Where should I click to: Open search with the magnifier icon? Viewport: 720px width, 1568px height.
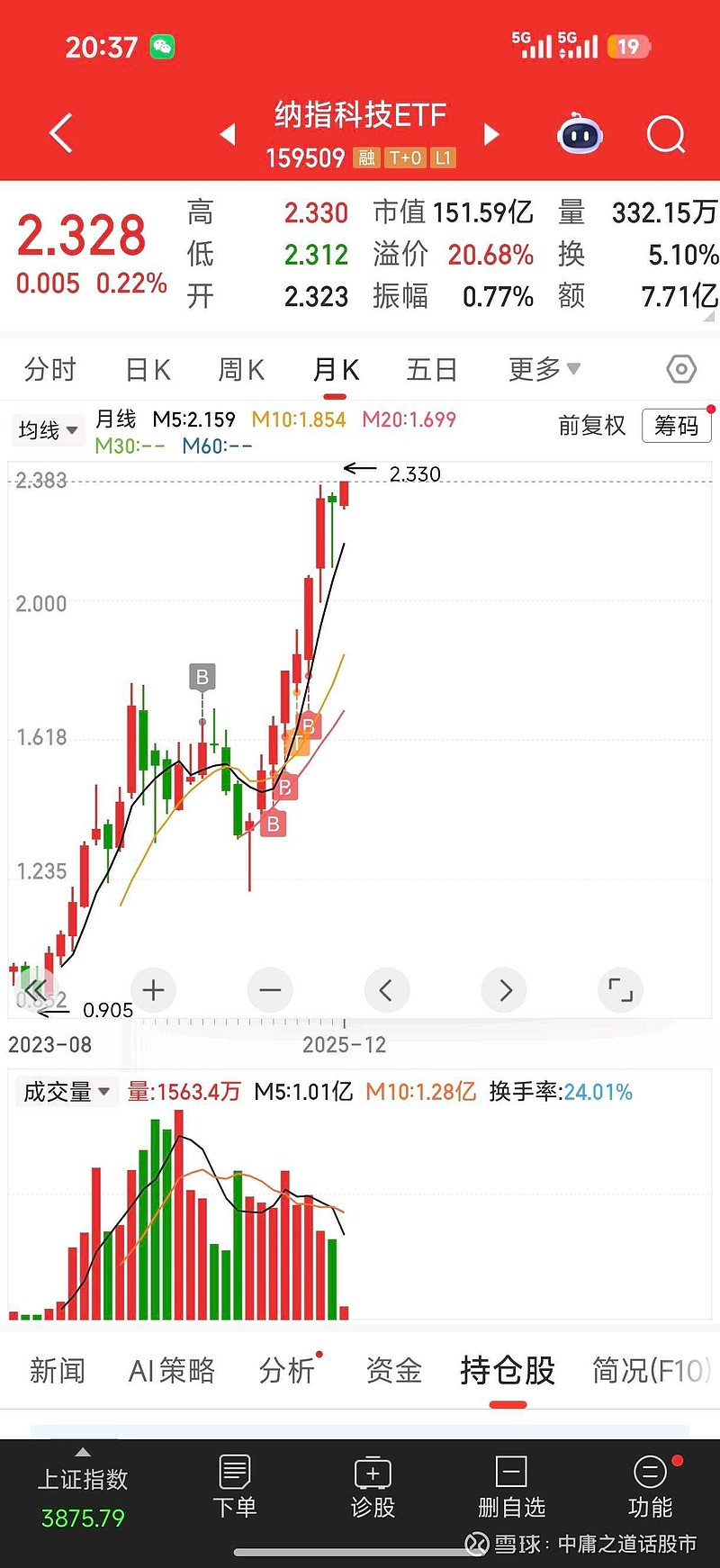(665, 133)
